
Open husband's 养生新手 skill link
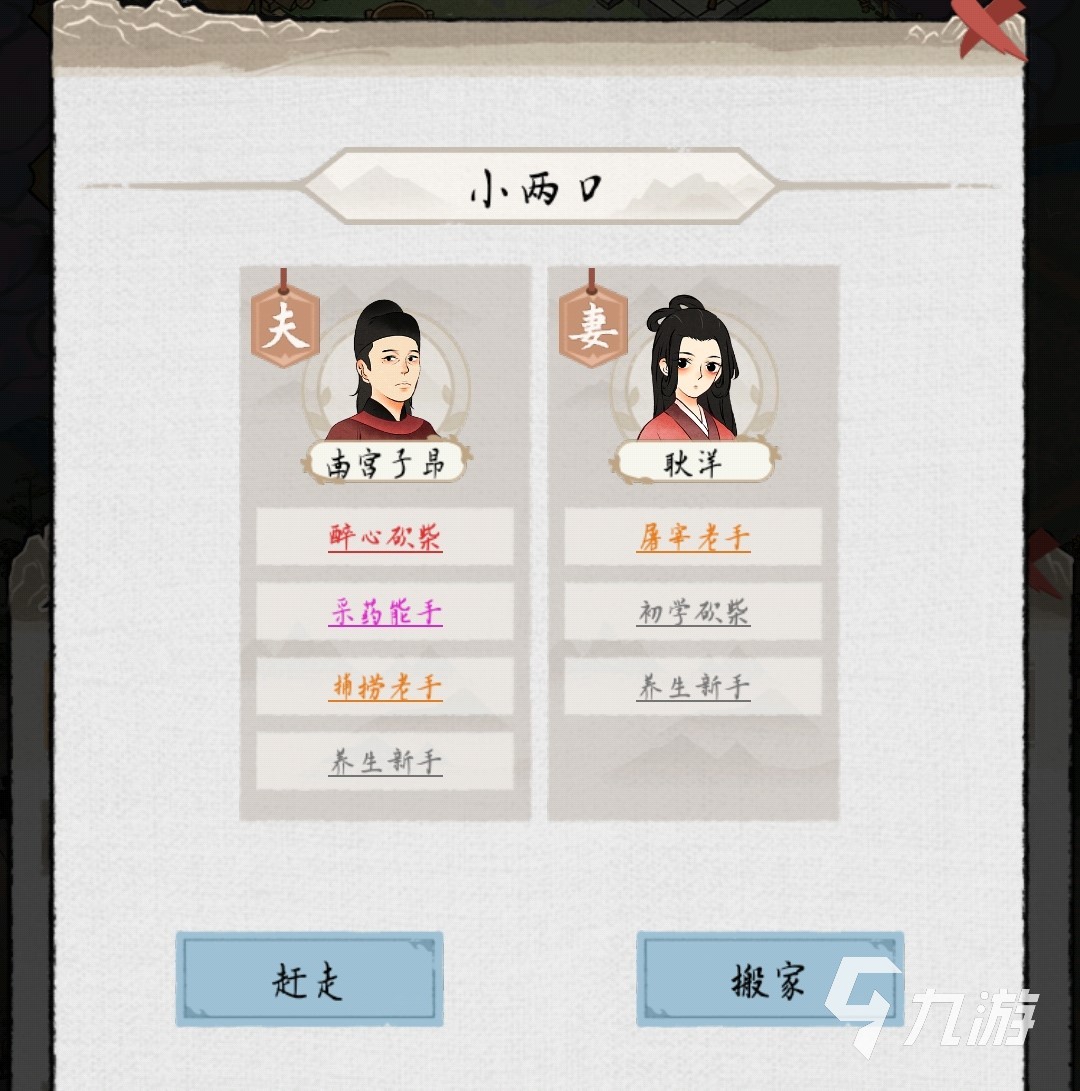pyautogui.click(x=385, y=762)
